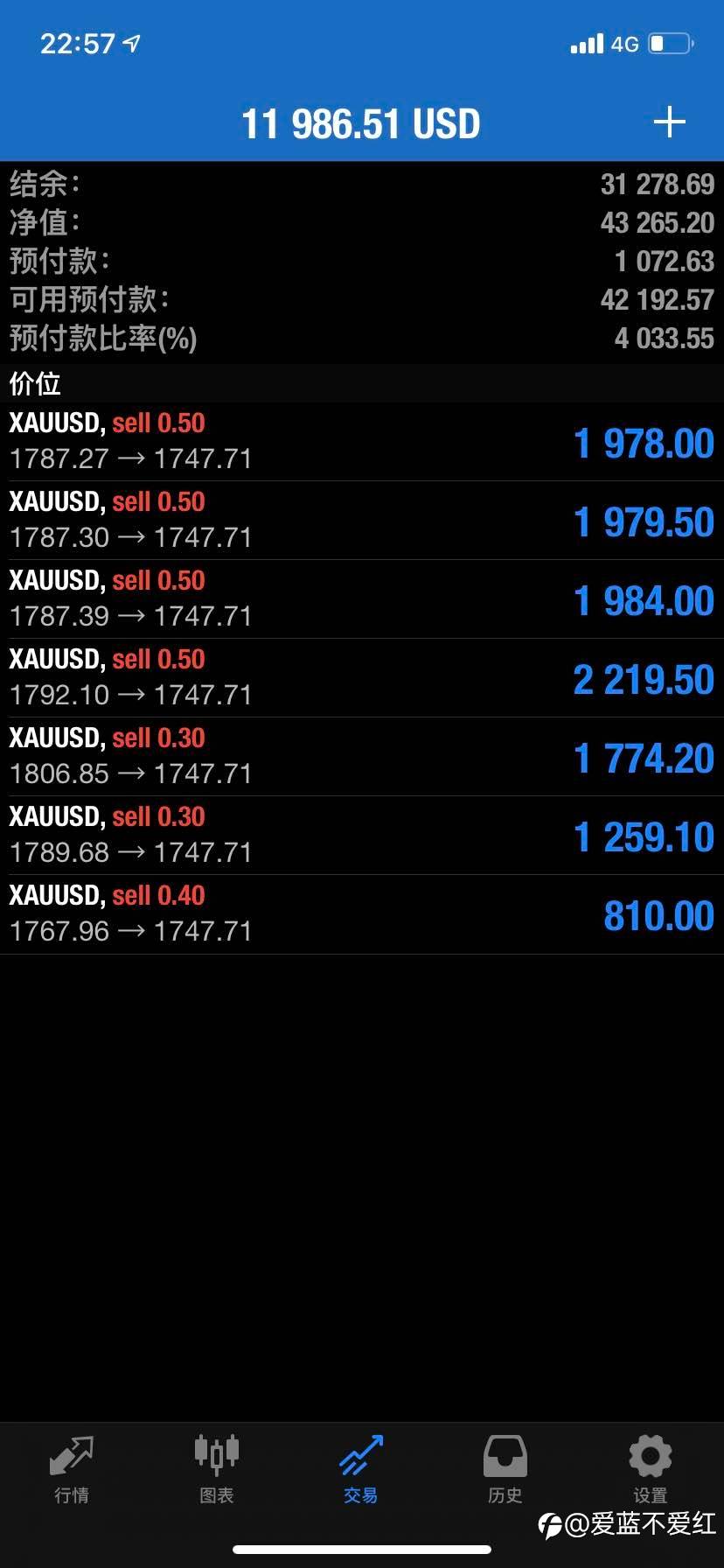Select the XAUUSD sell 0.40 position
Image resolution: width=724 pixels, height=1568 pixels.
[362, 913]
